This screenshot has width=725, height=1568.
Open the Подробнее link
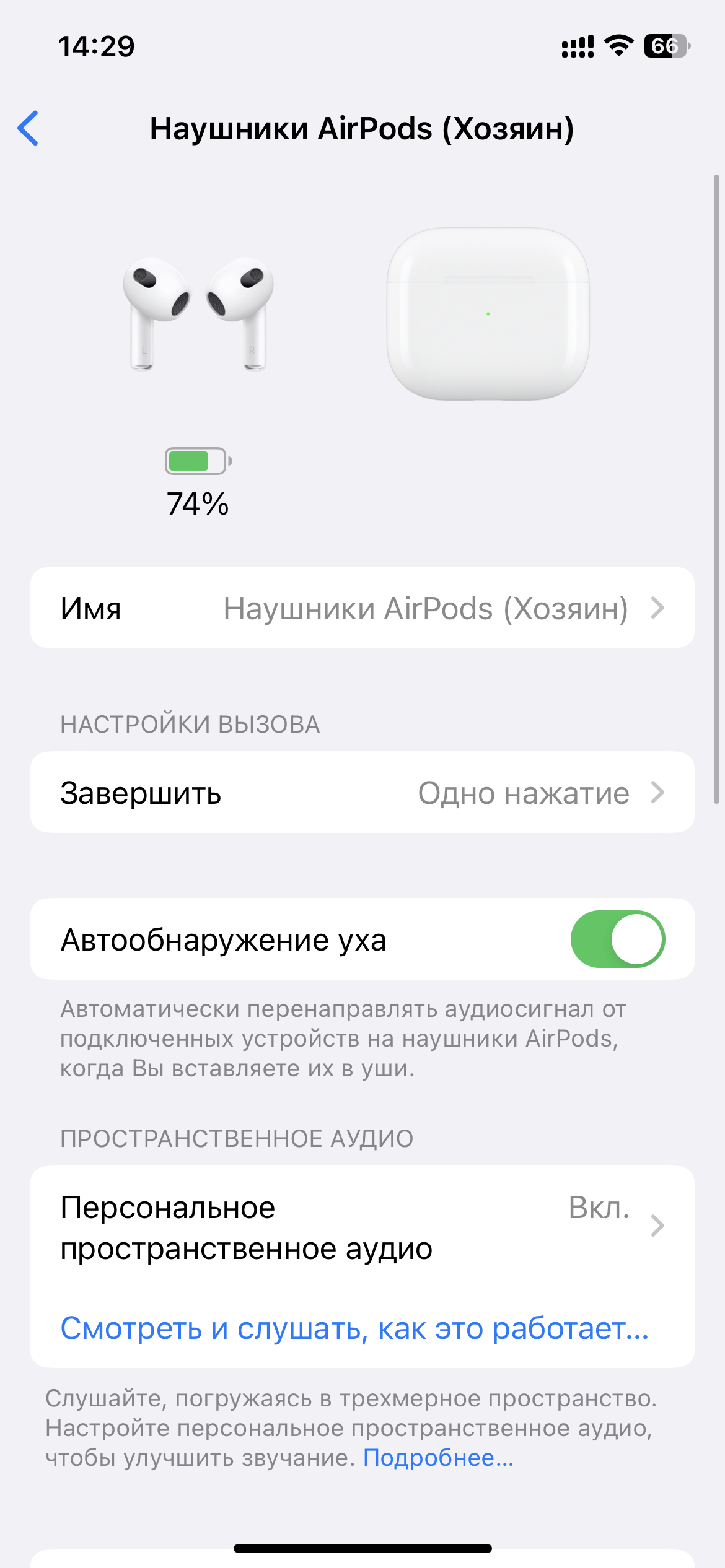click(438, 1458)
